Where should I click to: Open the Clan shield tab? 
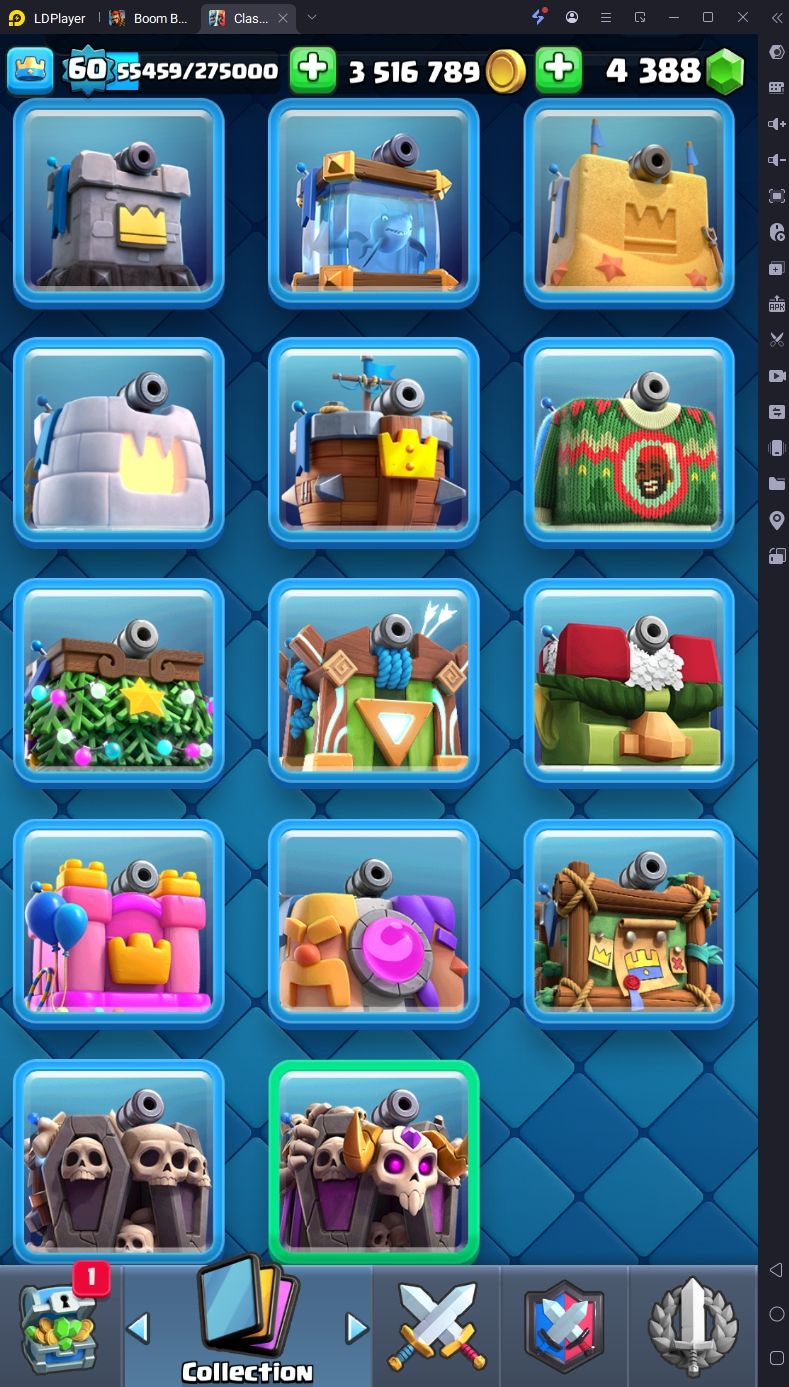tap(565, 1326)
